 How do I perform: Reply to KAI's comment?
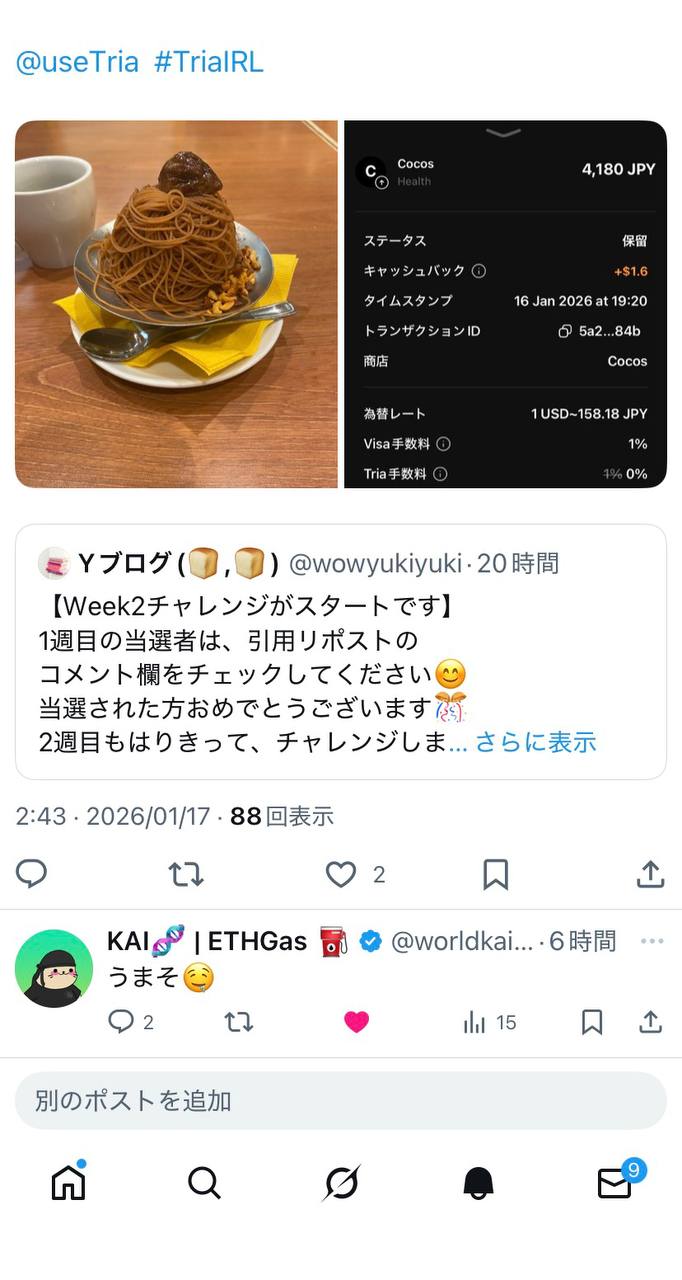[x=121, y=1022]
